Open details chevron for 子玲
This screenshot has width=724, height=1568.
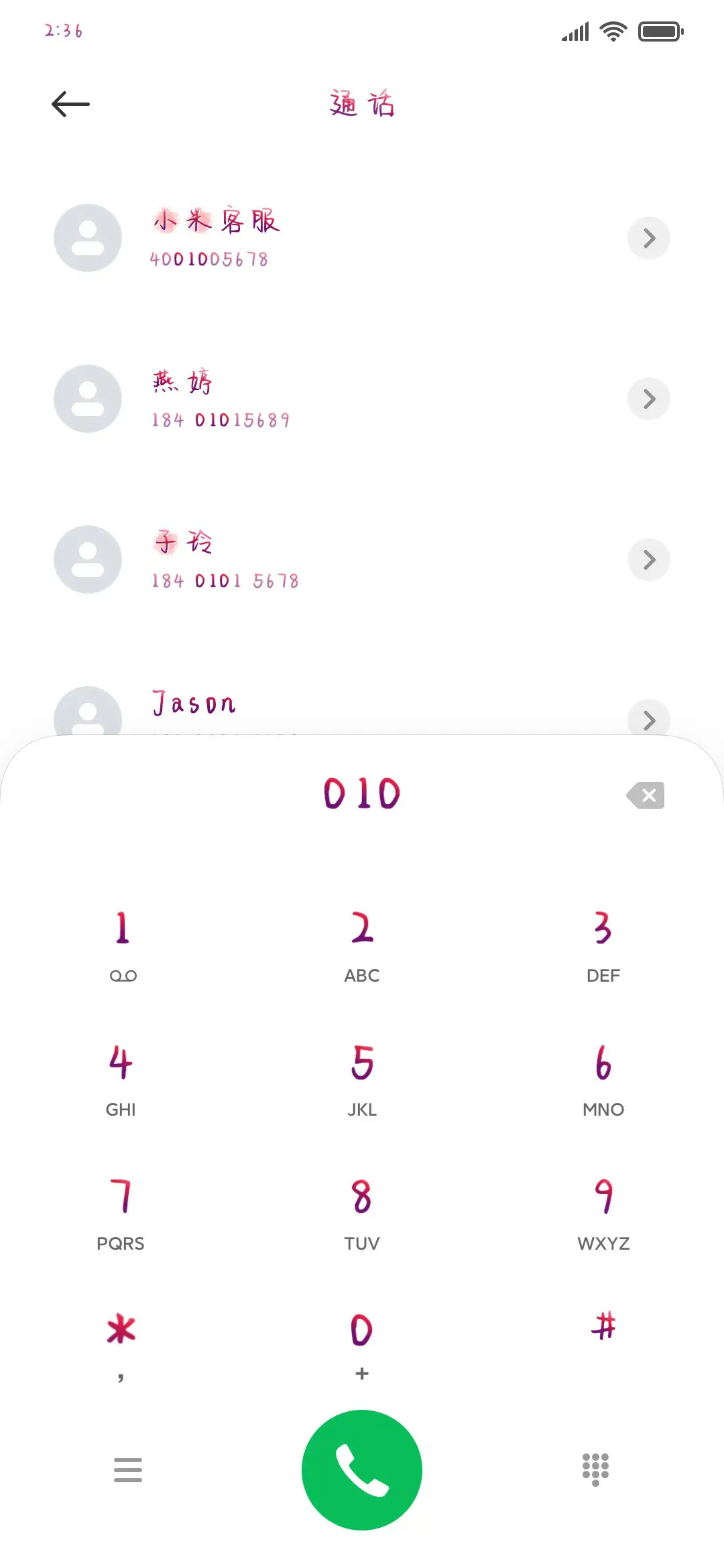648,560
